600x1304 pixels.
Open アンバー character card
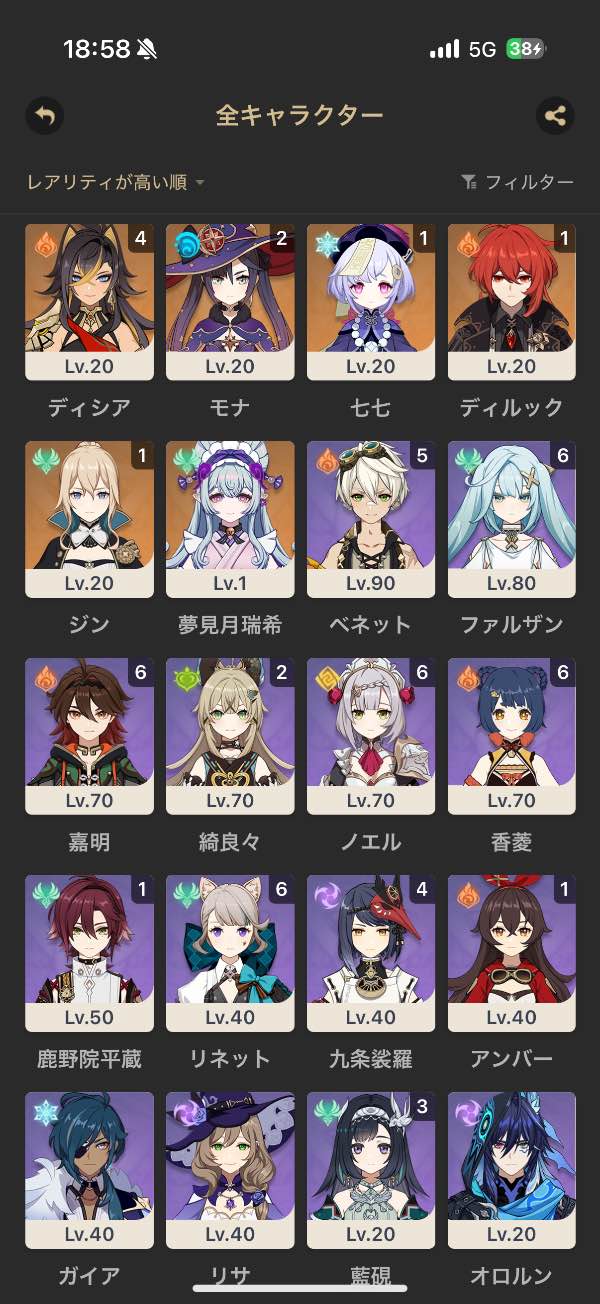coord(512,953)
